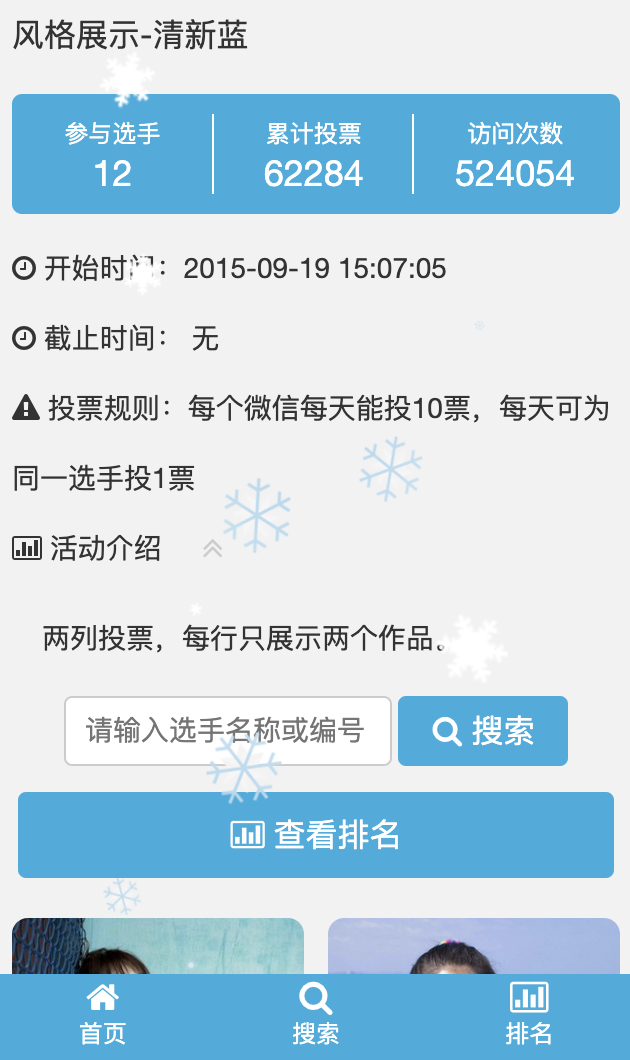Open the right contestant photo card
This screenshot has width=630, height=1060.
pos(474,946)
